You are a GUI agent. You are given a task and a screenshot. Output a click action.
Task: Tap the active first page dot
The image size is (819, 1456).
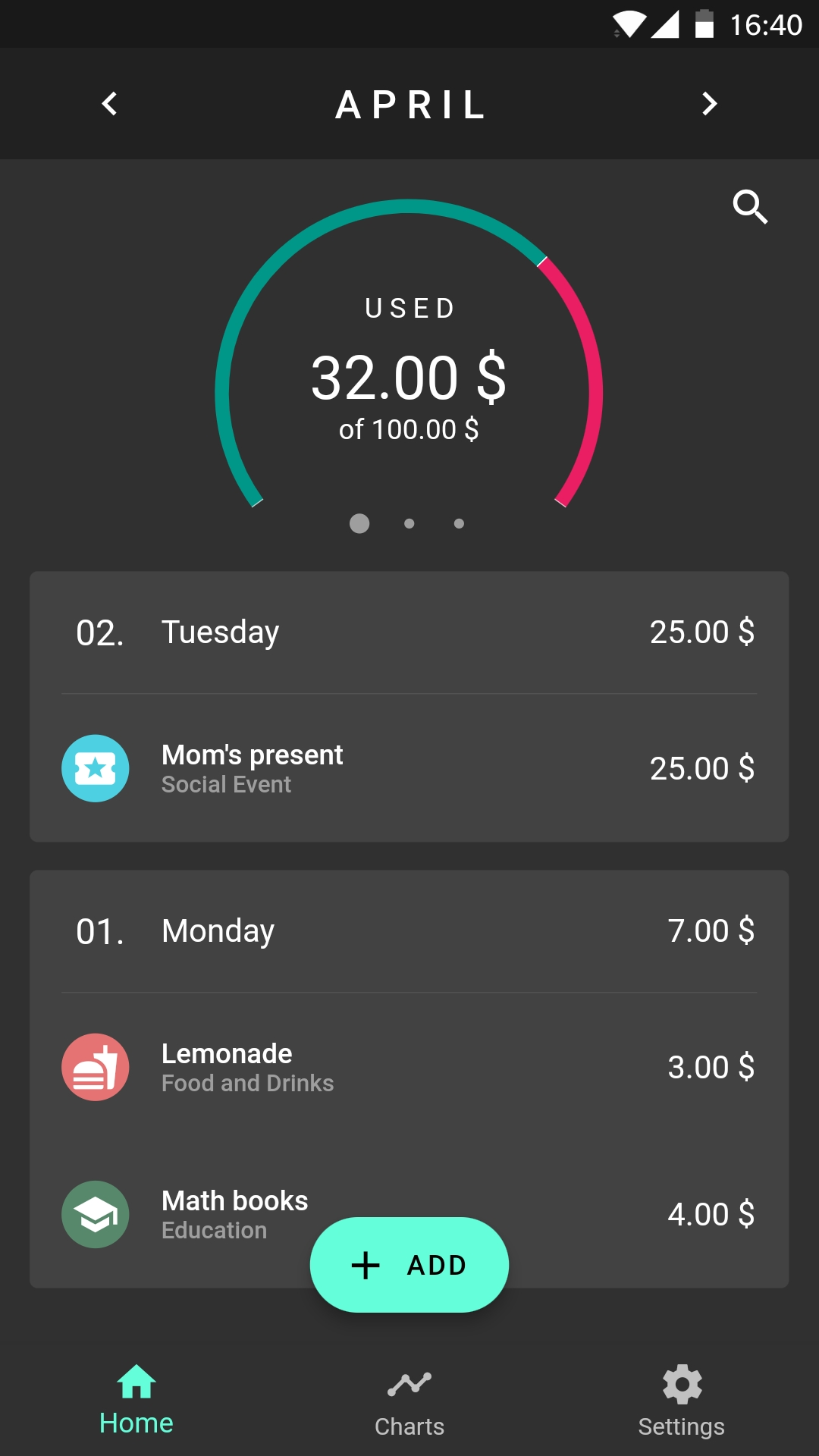[x=360, y=523]
